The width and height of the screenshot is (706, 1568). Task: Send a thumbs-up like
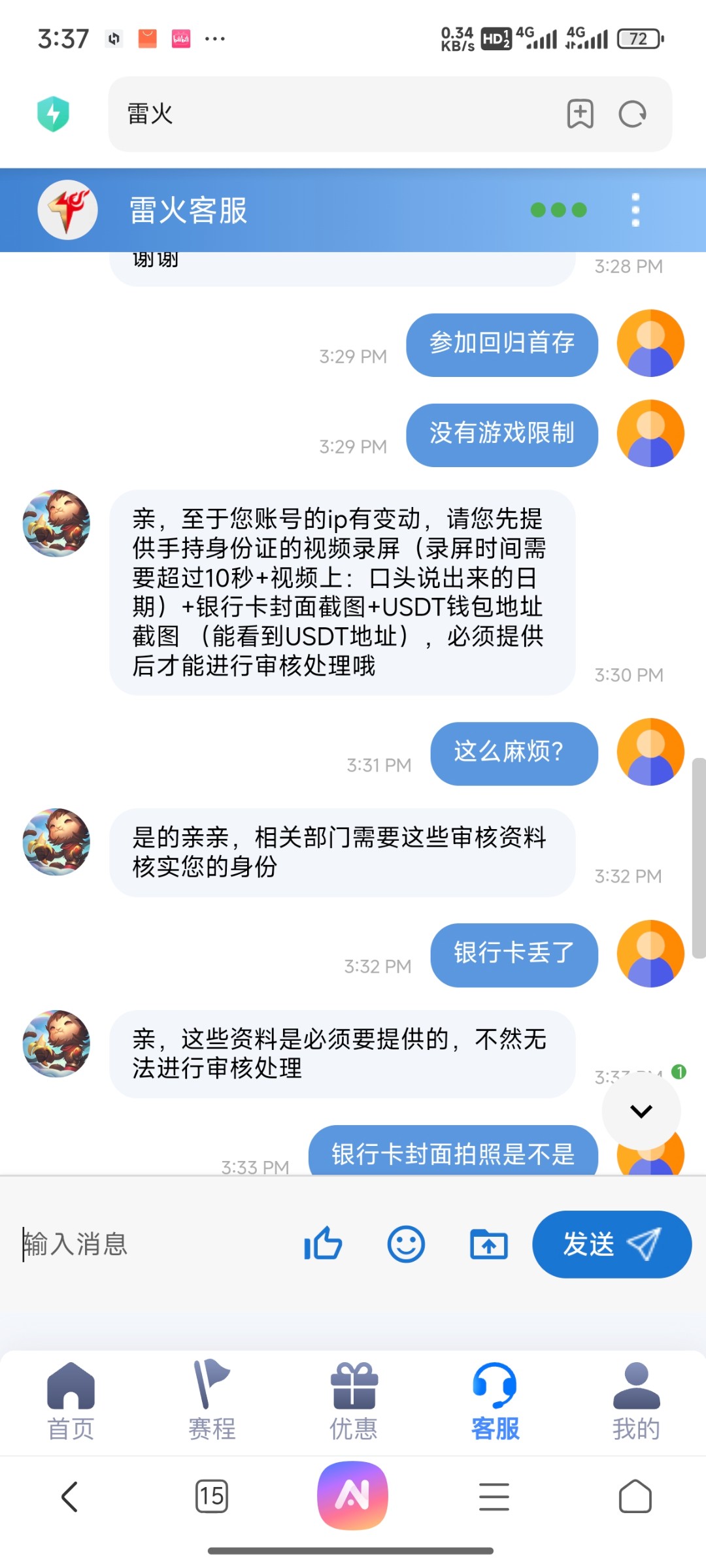[x=323, y=1244]
